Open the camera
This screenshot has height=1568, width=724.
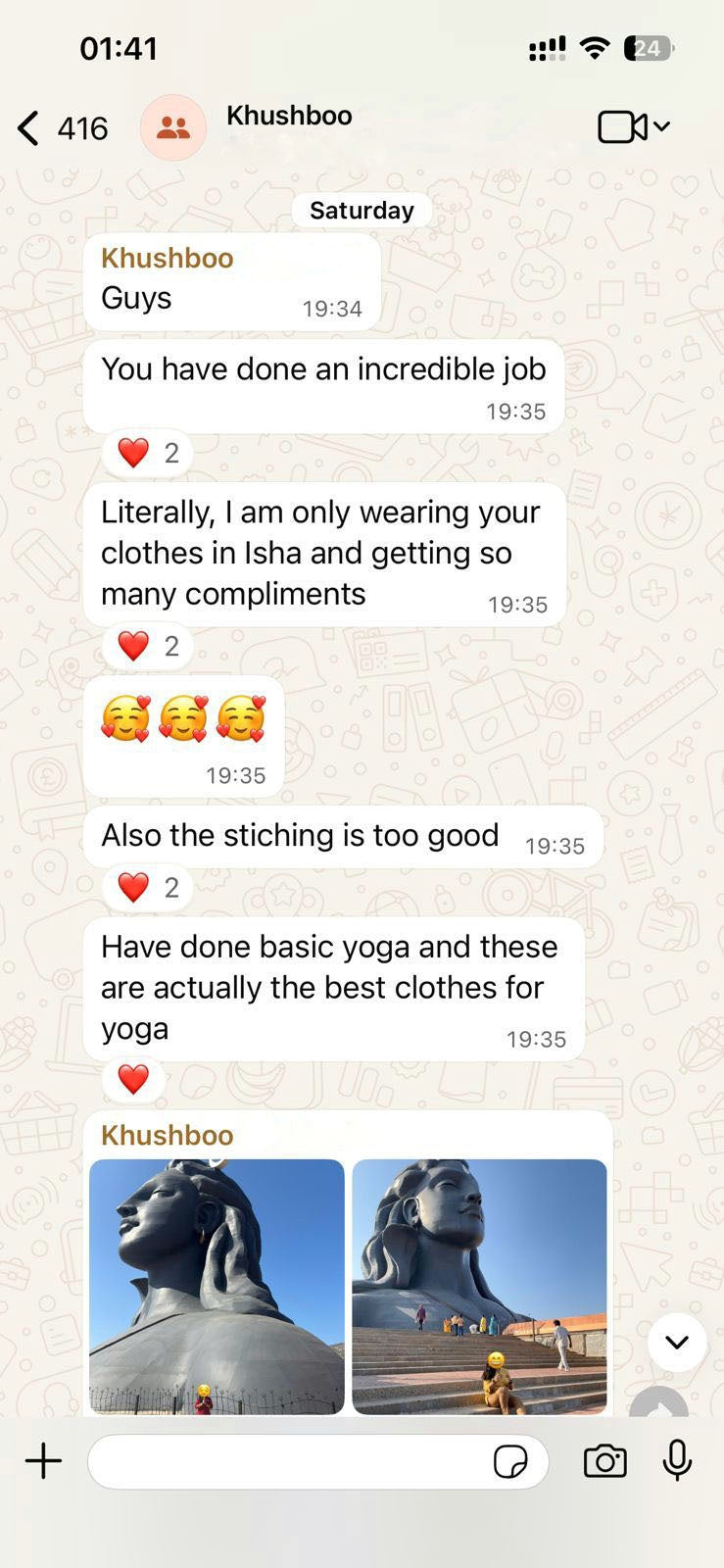point(604,1461)
